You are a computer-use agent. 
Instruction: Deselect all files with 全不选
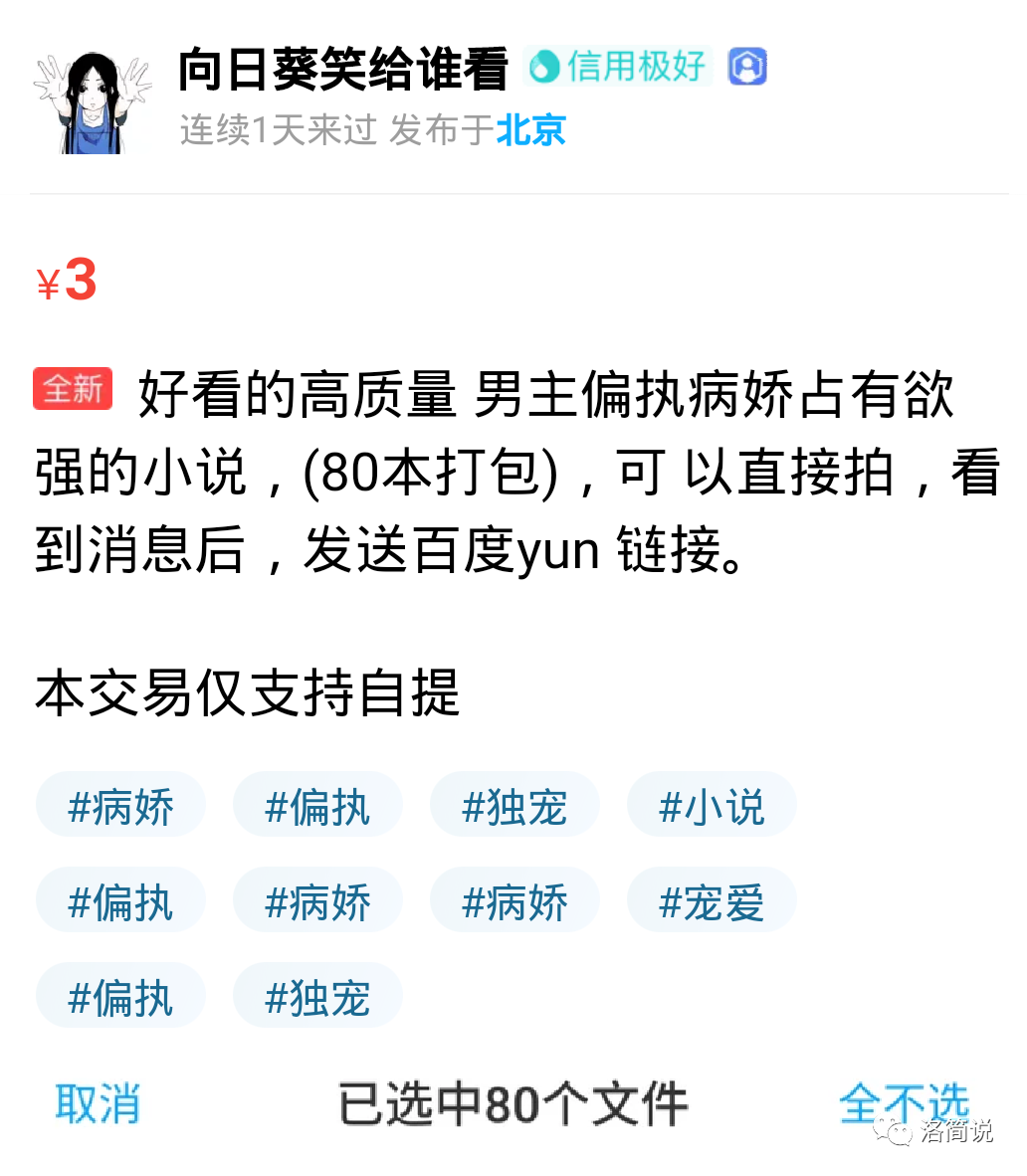(x=904, y=1102)
